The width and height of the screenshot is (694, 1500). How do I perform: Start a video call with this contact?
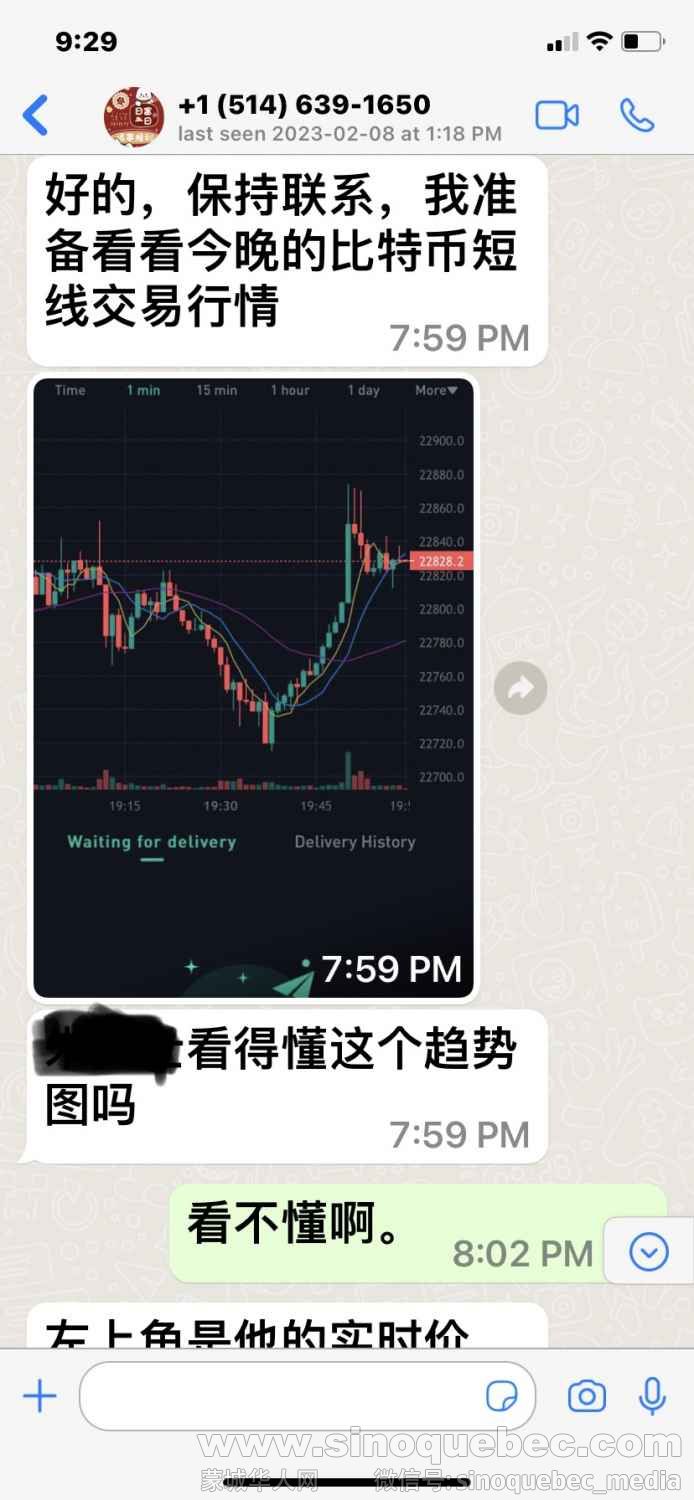point(557,116)
